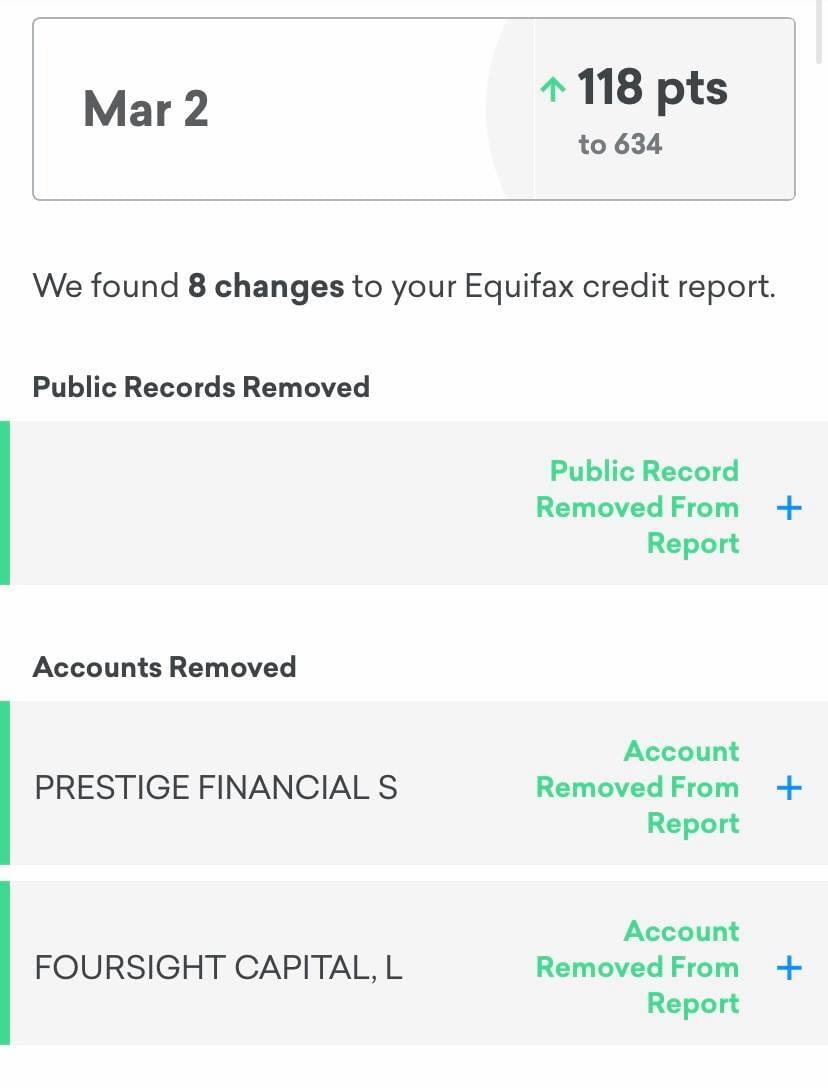Open the Mar 2 score change card

click(x=414, y=109)
